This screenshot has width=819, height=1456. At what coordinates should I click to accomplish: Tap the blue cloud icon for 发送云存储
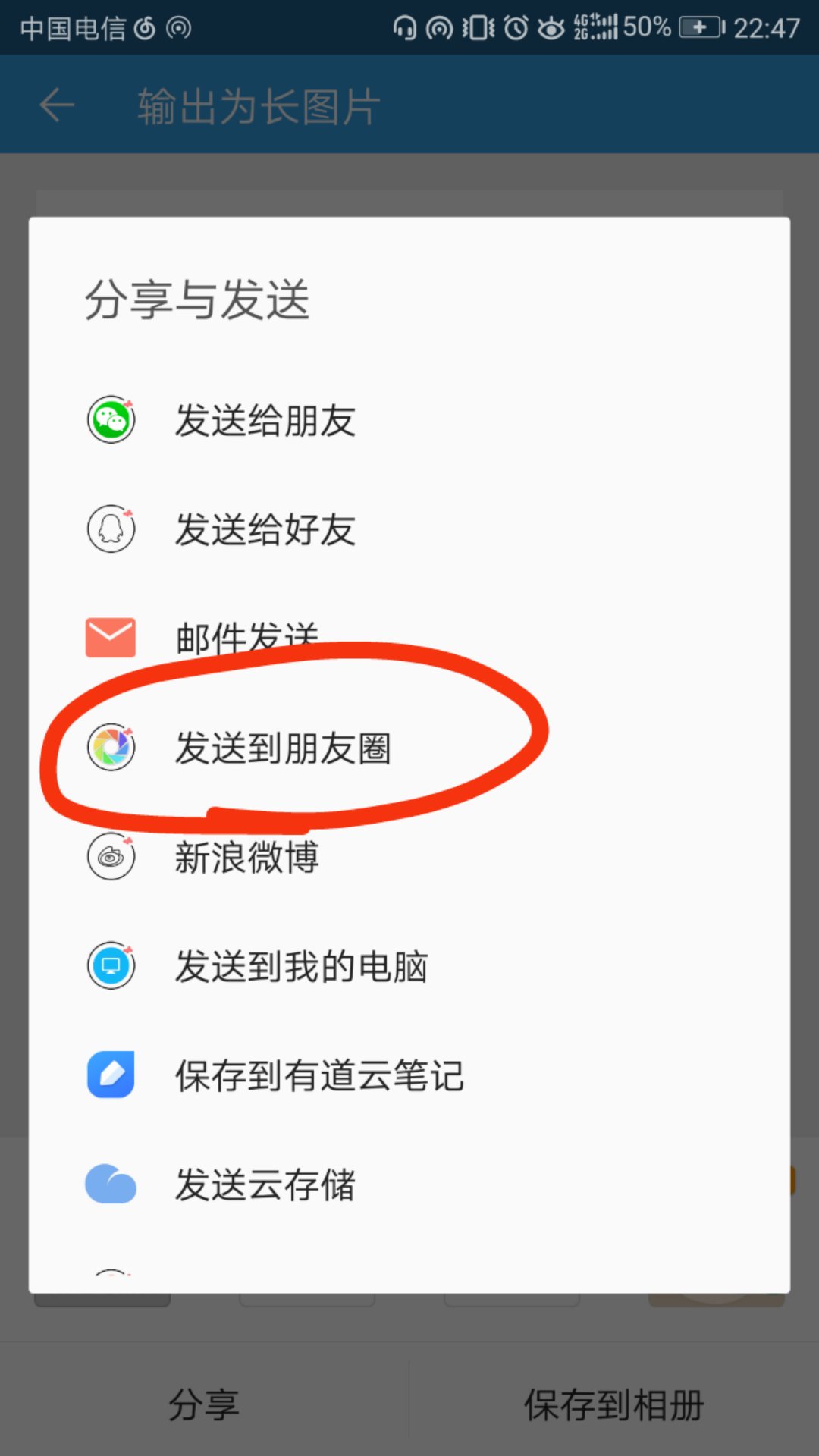coord(111,1185)
